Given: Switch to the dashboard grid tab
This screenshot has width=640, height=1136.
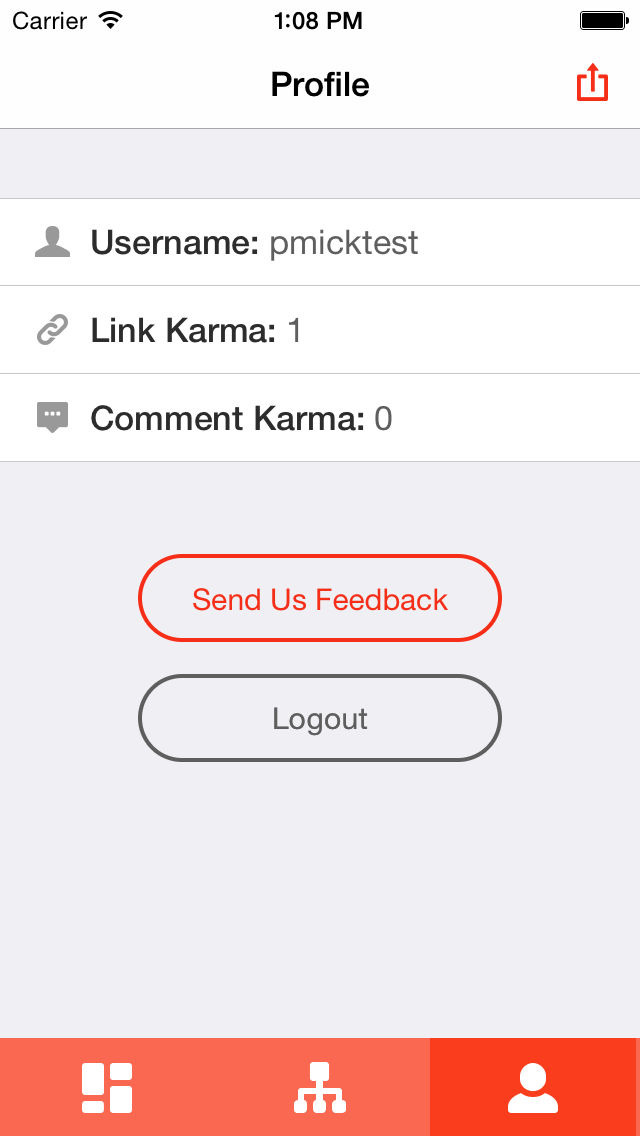Looking at the screenshot, I should click(x=107, y=1087).
